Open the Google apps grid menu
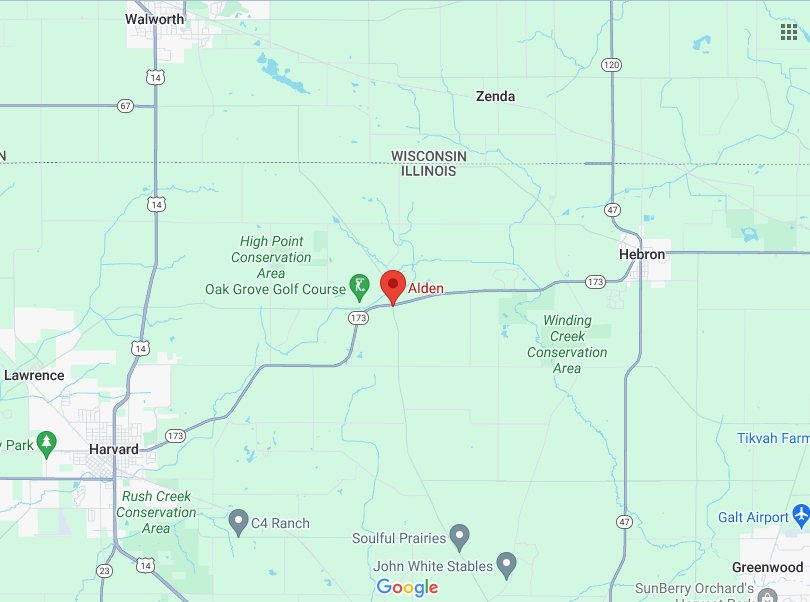Screen dimensions: 810x602 click(x=788, y=32)
